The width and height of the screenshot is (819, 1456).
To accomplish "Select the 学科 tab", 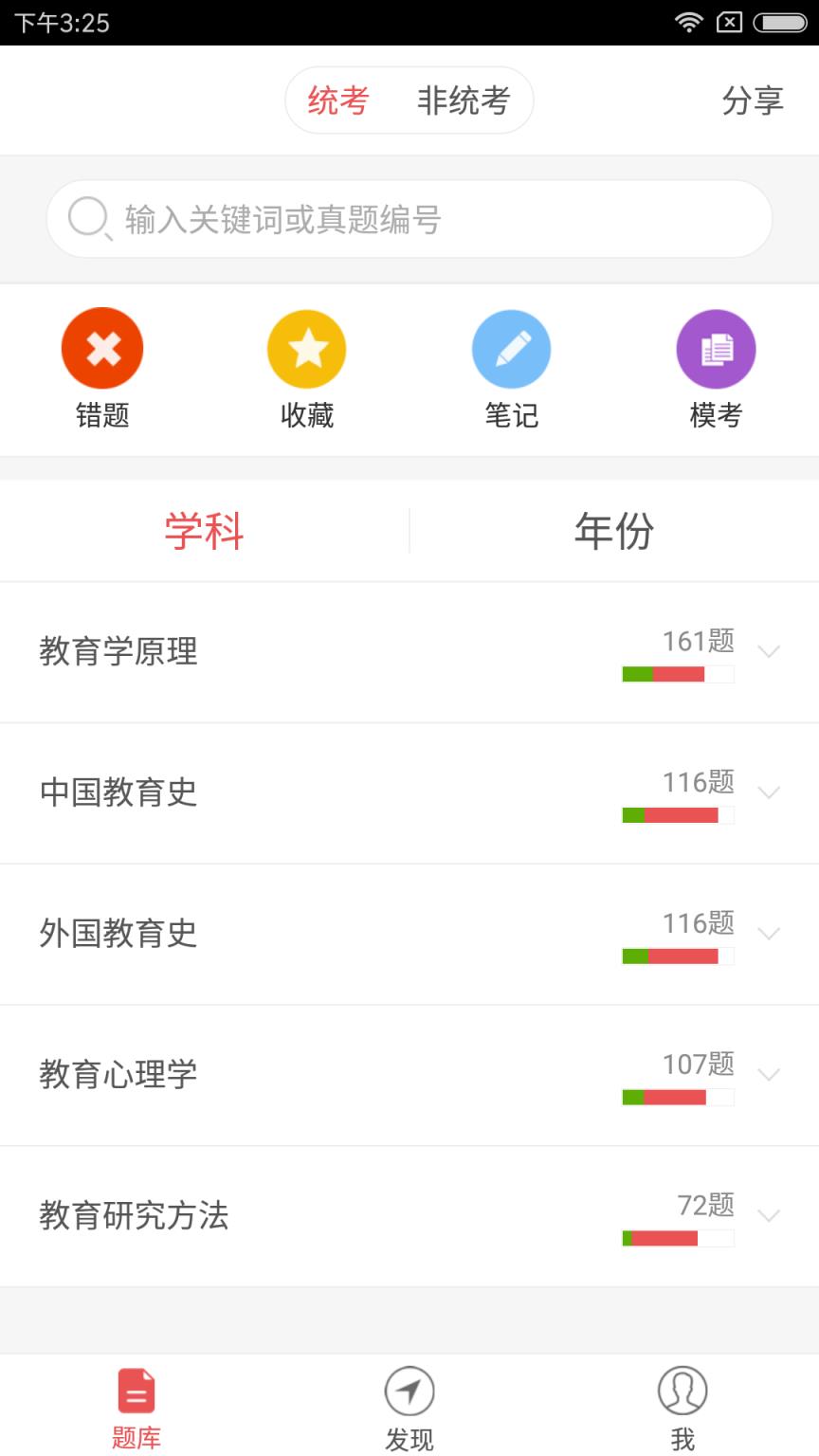I will pyautogui.click(x=204, y=533).
